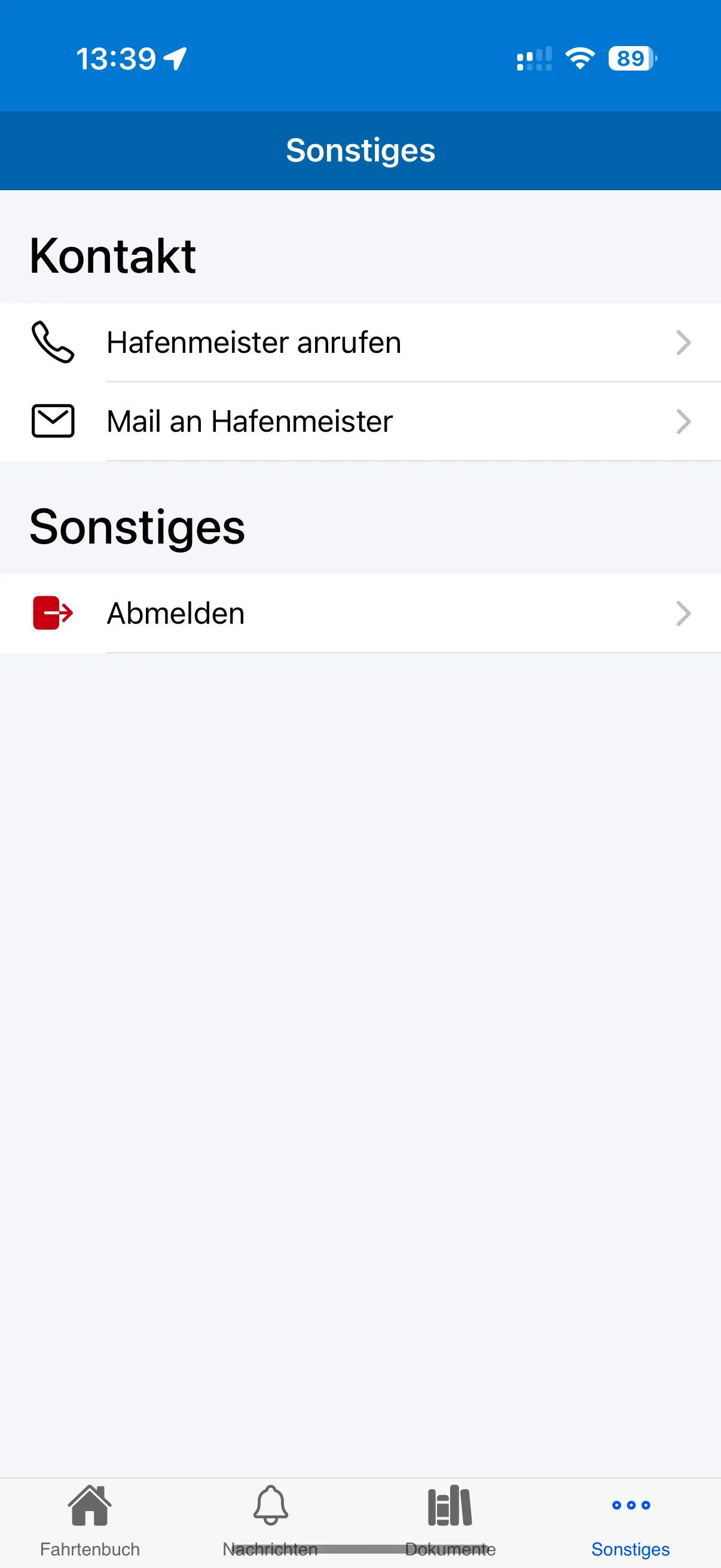The height and width of the screenshot is (1568, 721).
Task: Select the red logout icon
Action: tap(54, 614)
